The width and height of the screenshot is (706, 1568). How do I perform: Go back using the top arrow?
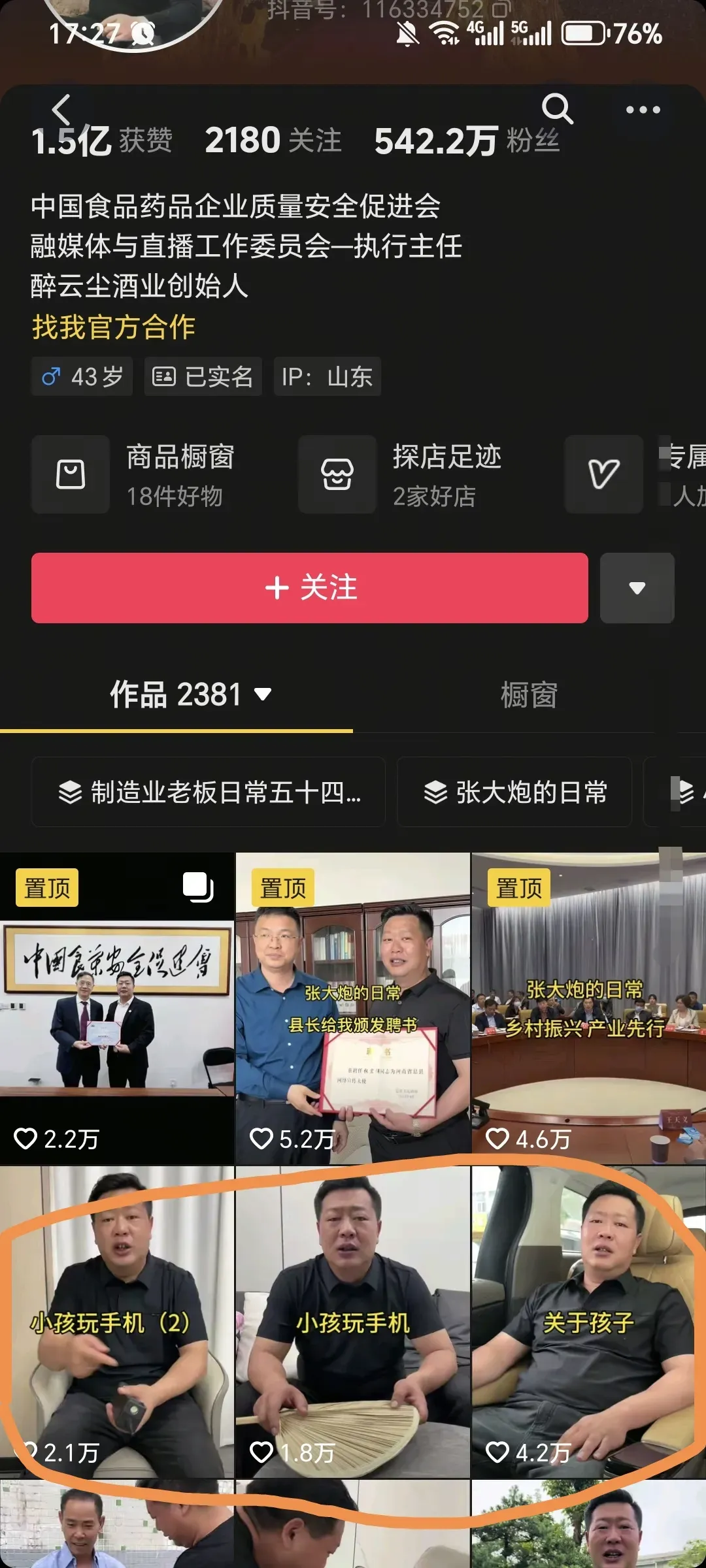[61, 110]
